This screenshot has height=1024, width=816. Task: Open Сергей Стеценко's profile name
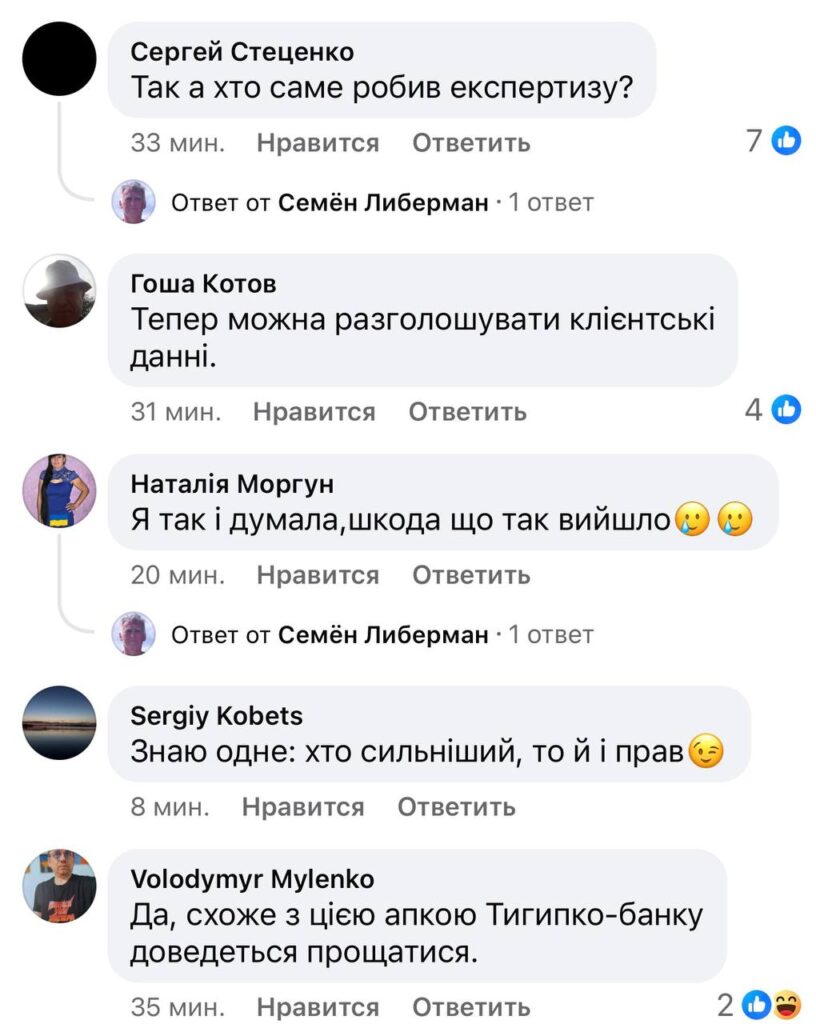242,51
